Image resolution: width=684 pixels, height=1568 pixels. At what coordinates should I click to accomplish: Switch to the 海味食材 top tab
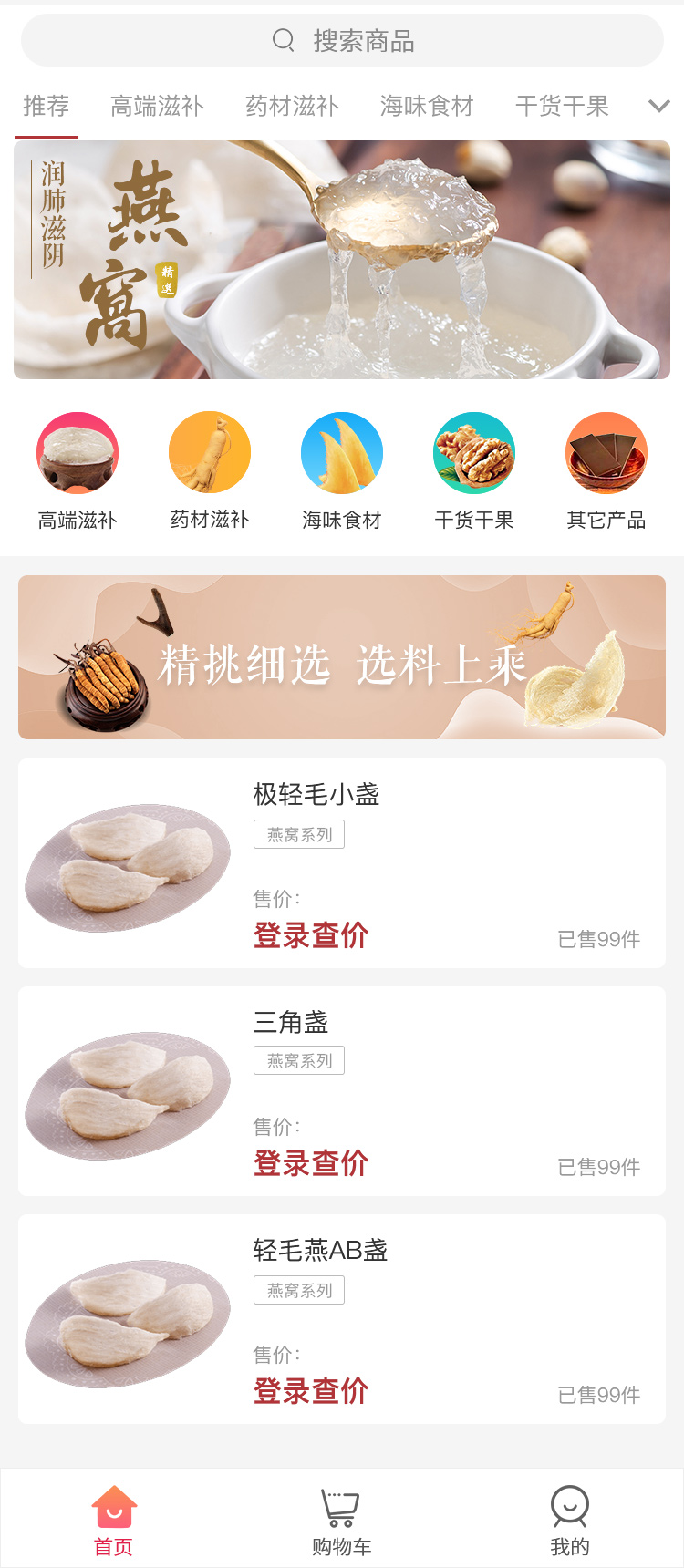point(427,107)
